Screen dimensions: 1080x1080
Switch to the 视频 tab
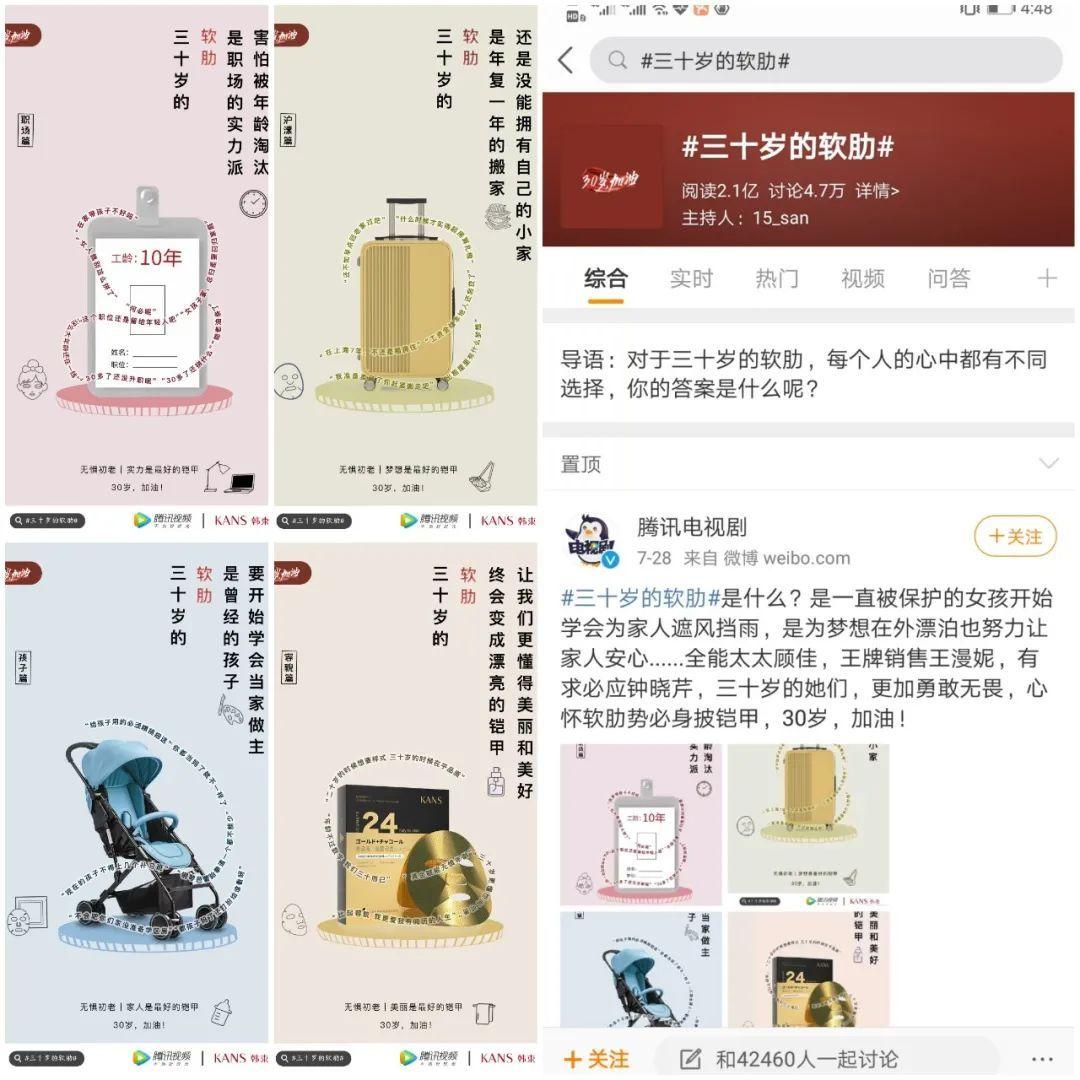pos(862,278)
